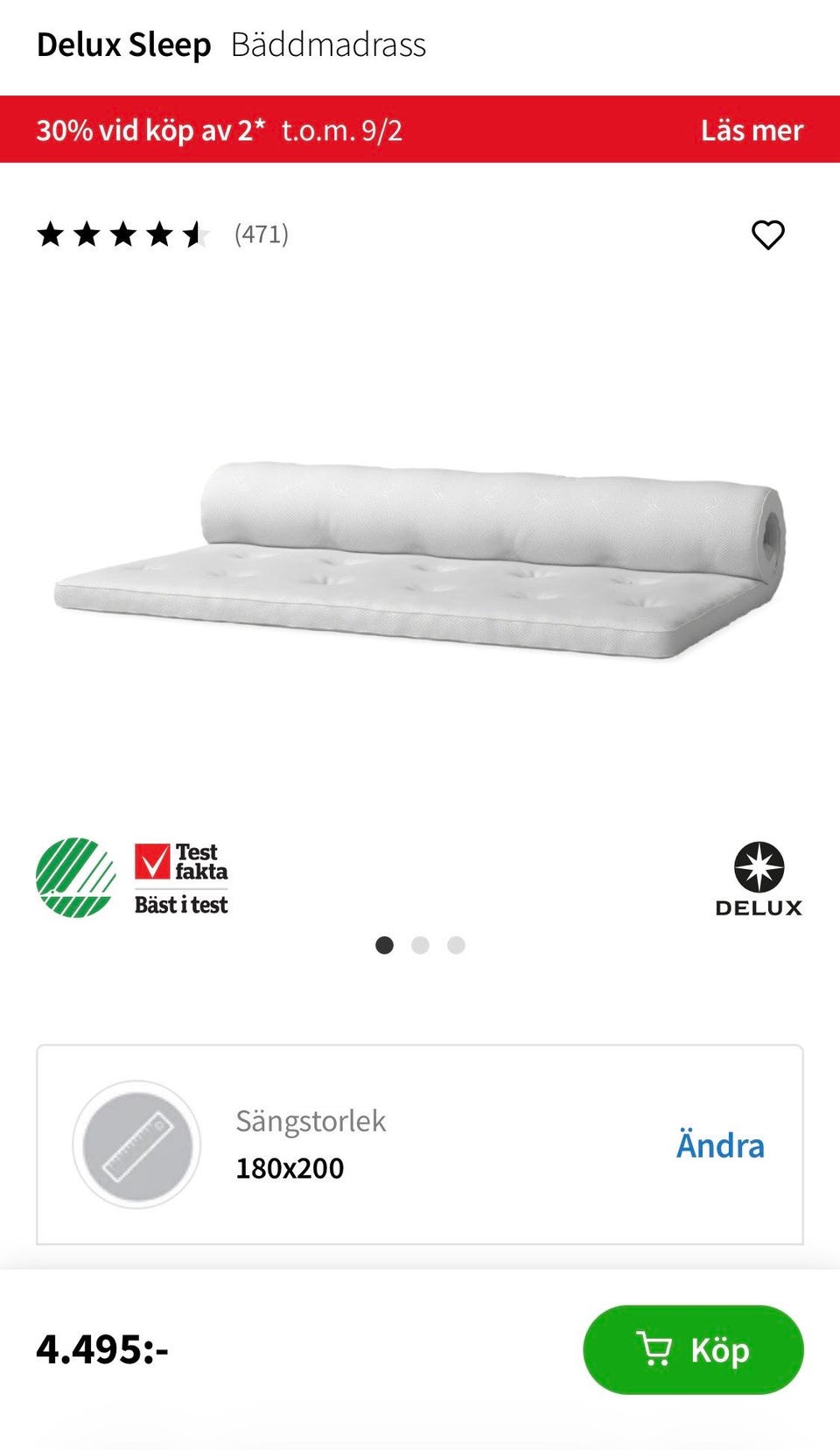Tap 'Ändra' to change bed size
The height and width of the screenshot is (1450, 840).
[720, 1145]
